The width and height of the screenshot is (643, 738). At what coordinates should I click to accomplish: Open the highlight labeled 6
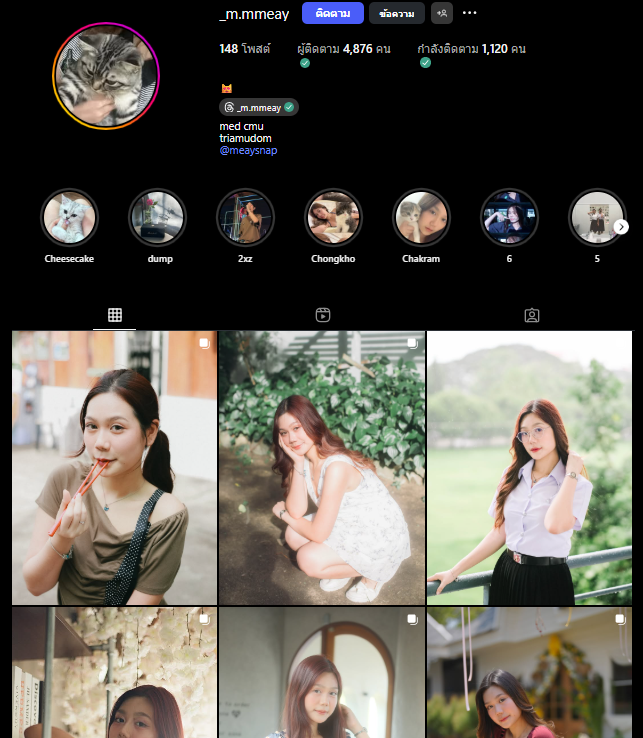[509, 218]
